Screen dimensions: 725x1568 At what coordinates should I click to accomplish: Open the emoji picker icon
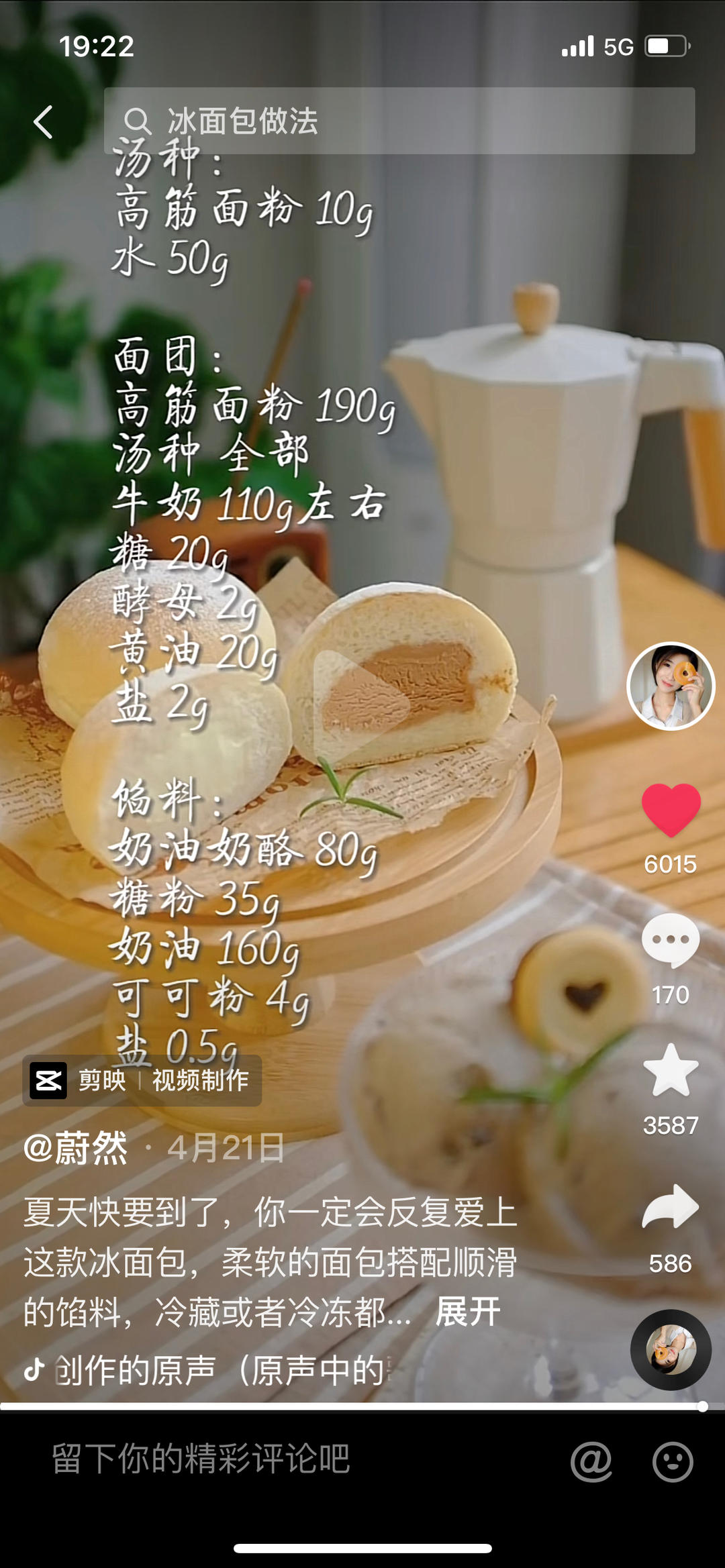(672, 1461)
